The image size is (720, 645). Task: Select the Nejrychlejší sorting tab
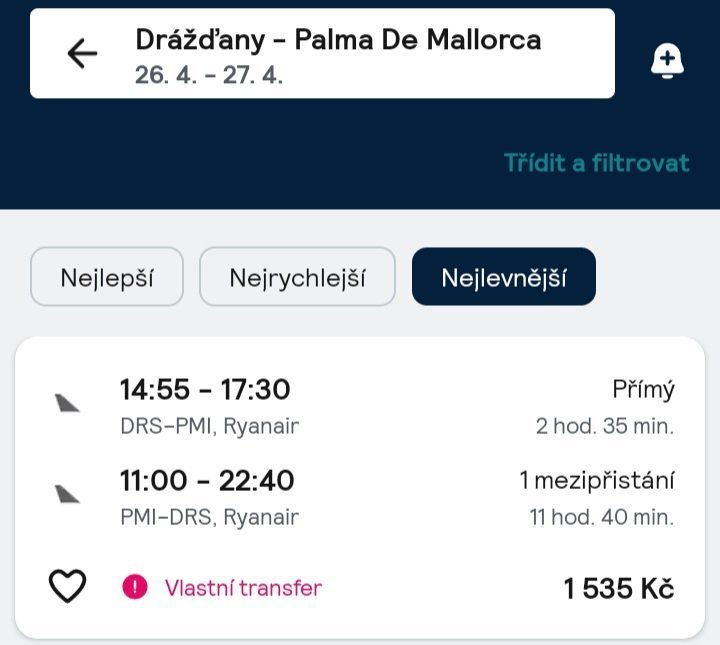click(x=298, y=277)
